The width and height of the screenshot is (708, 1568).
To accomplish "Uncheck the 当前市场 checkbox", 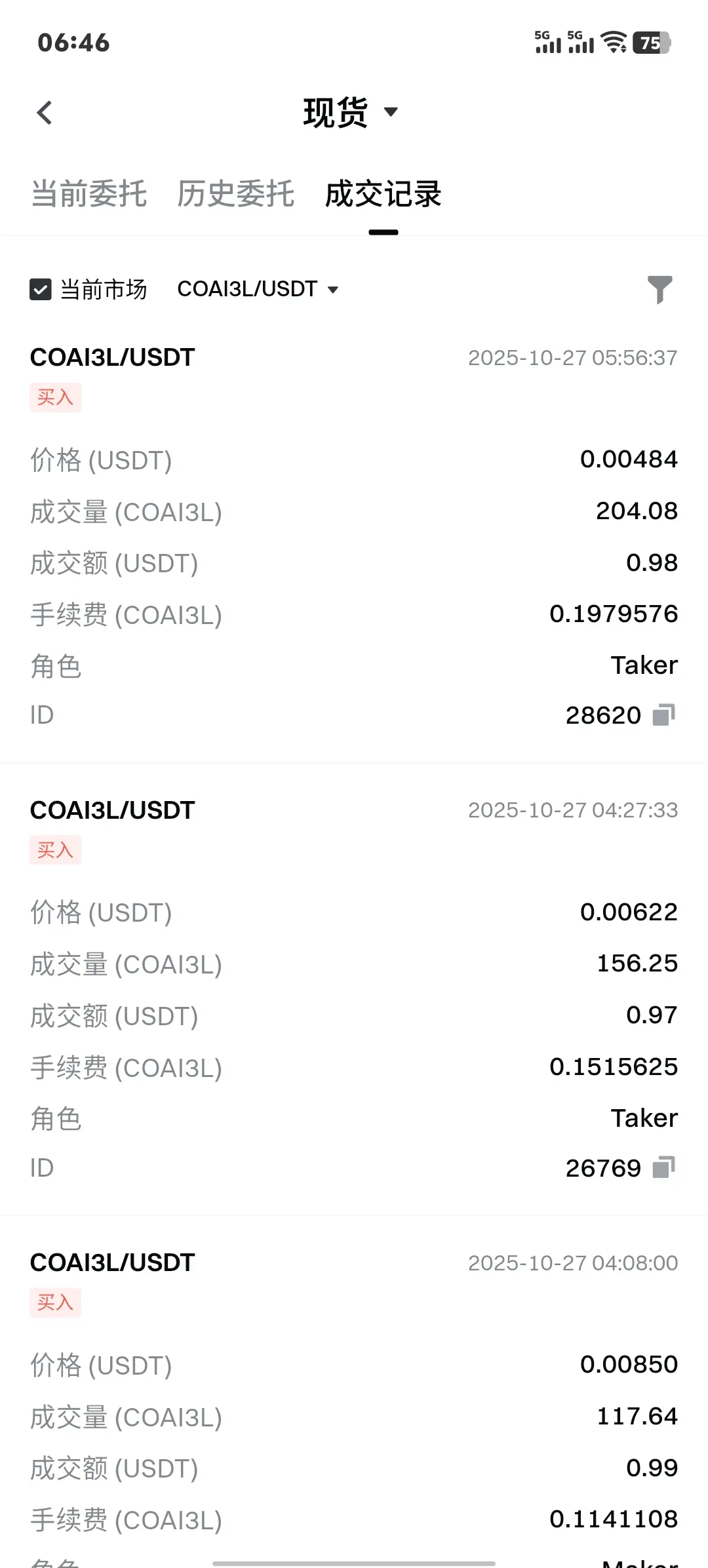I will [x=41, y=289].
